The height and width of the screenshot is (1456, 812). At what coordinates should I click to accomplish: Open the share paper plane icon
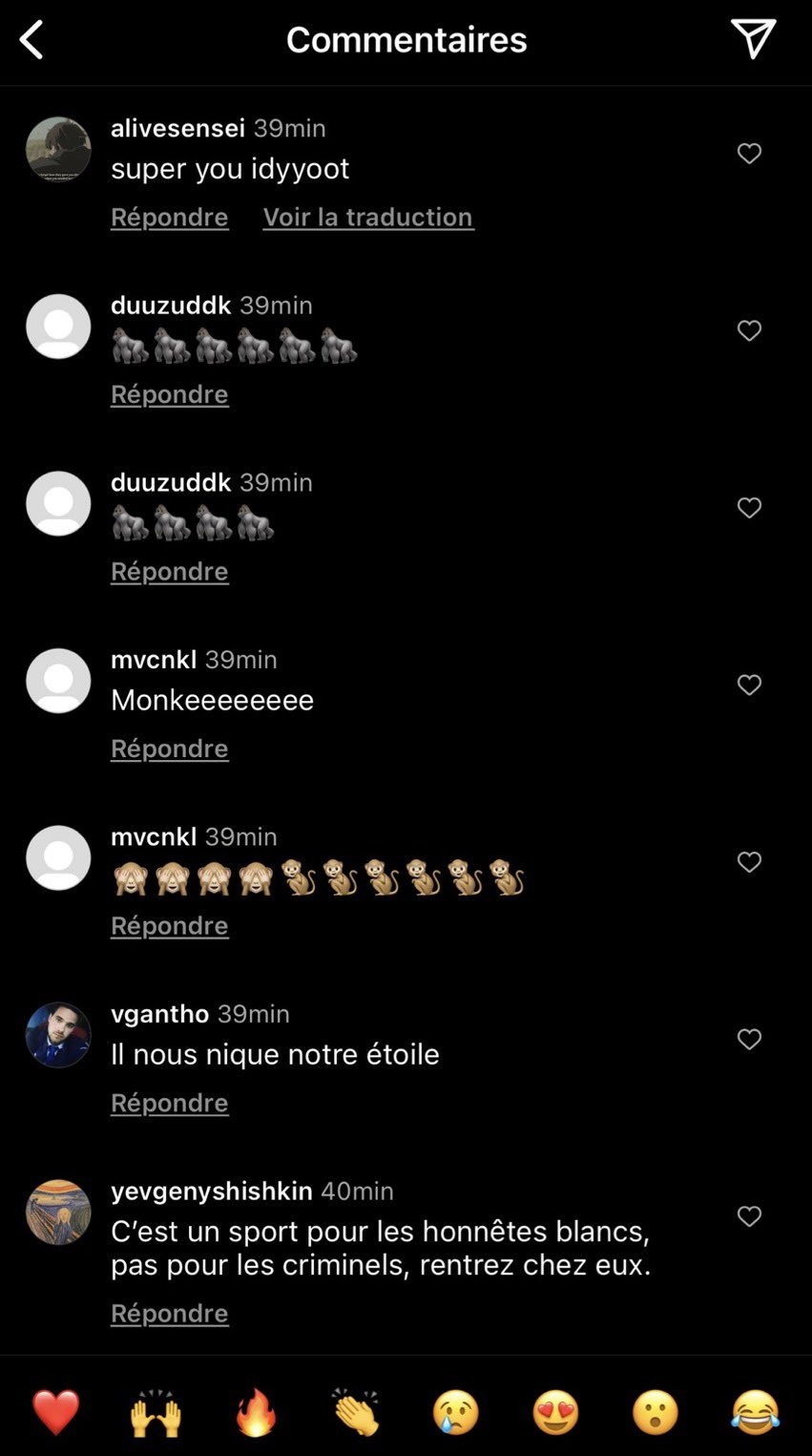pos(753,39)
